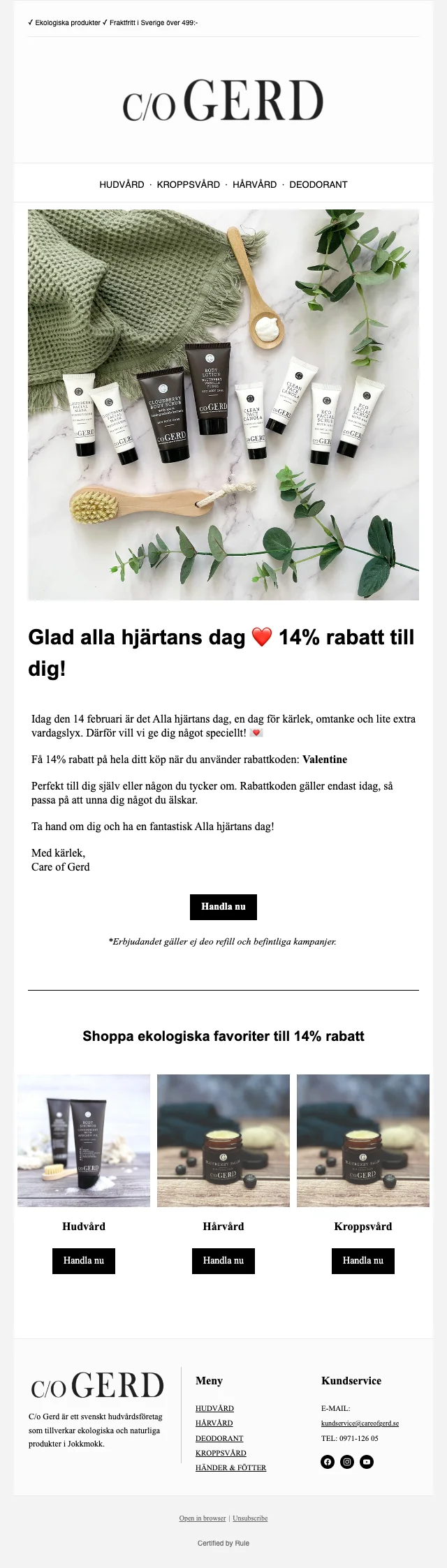Open HUDVÅRD in the top navigation bar
This screenshot has height=1568, width=447.
(x=122, y=185)
